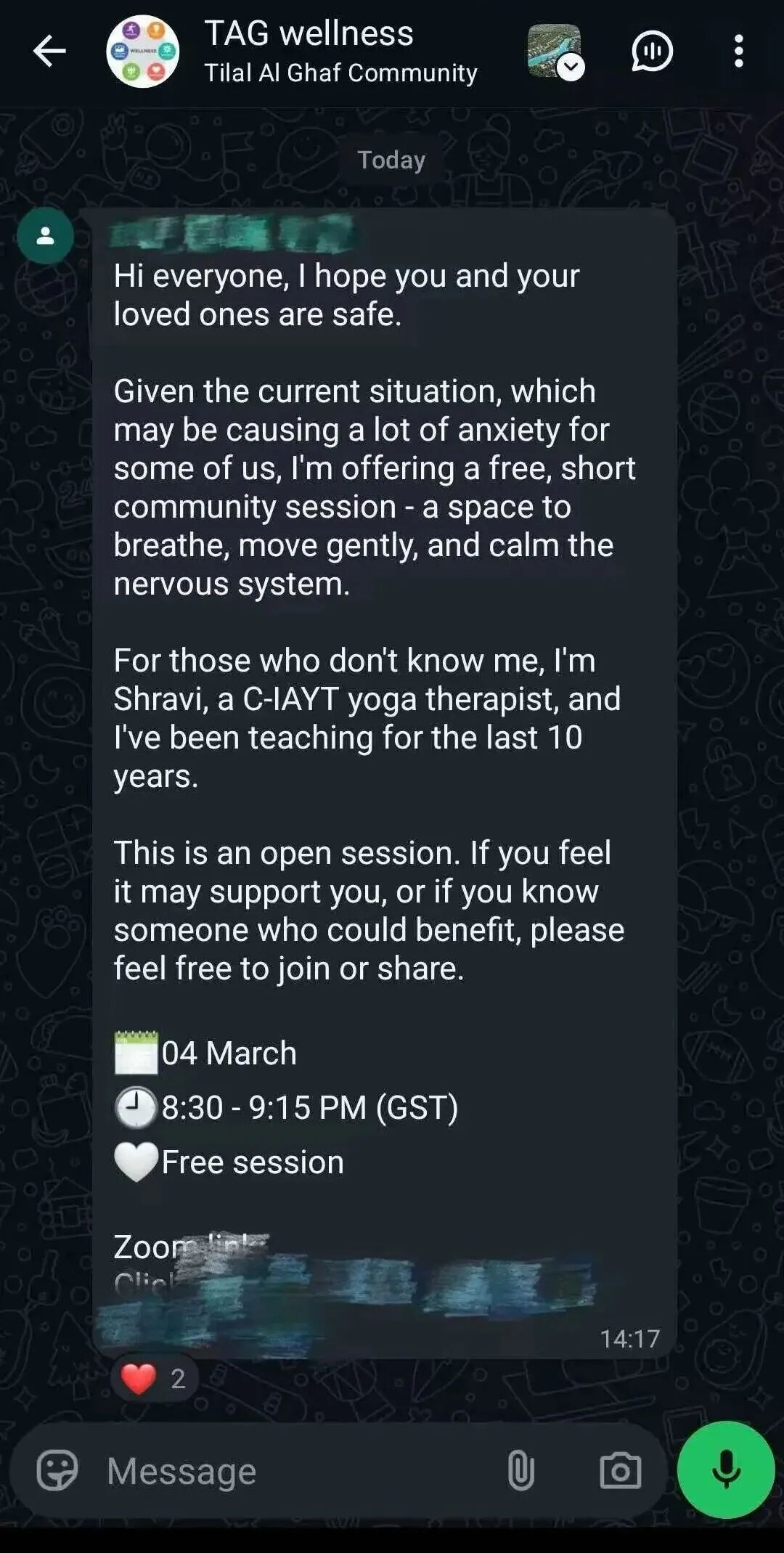Open the camera to take a photo

(x=620, y=1471)
